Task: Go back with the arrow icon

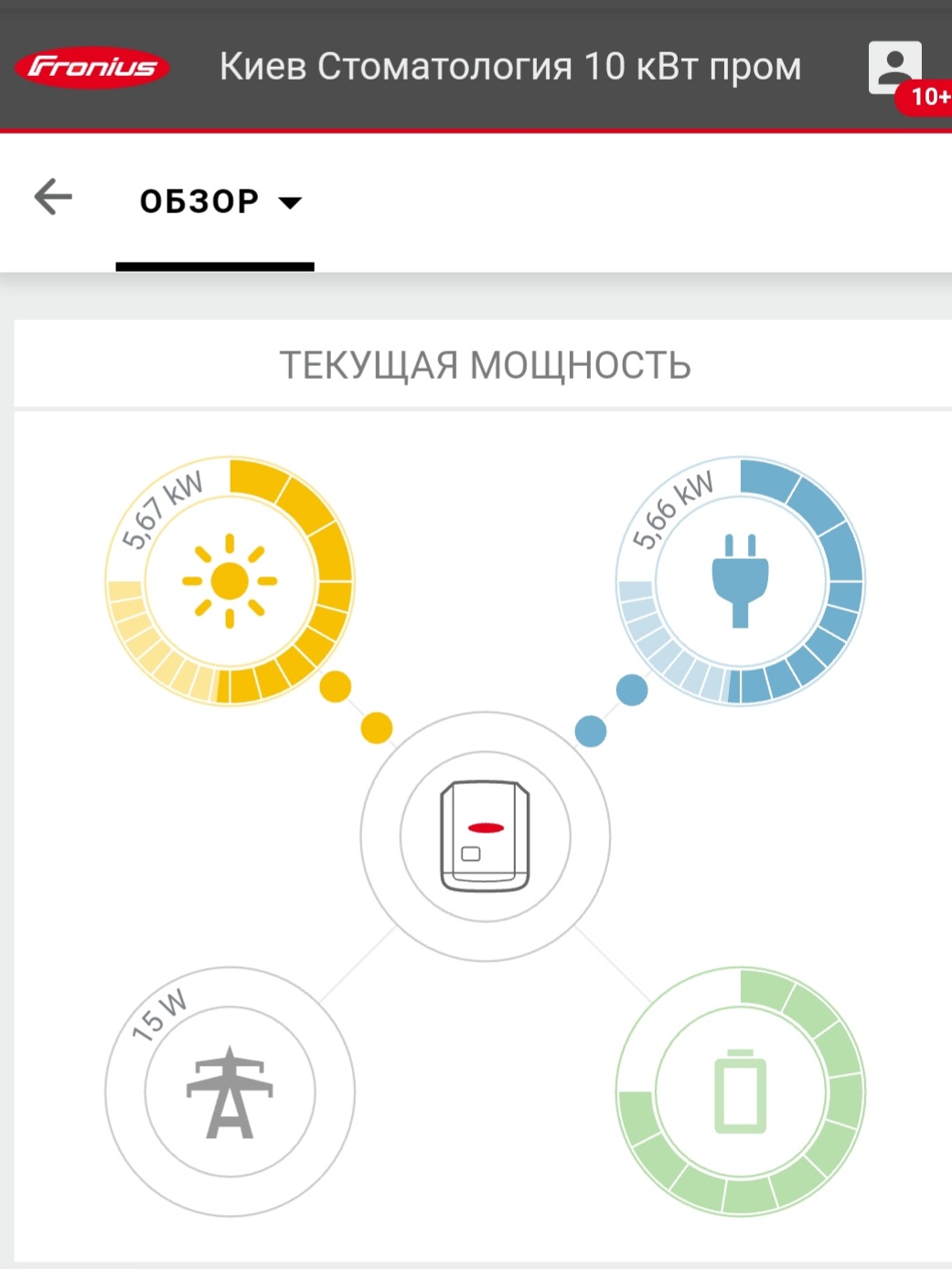Action: coord(53,197)
